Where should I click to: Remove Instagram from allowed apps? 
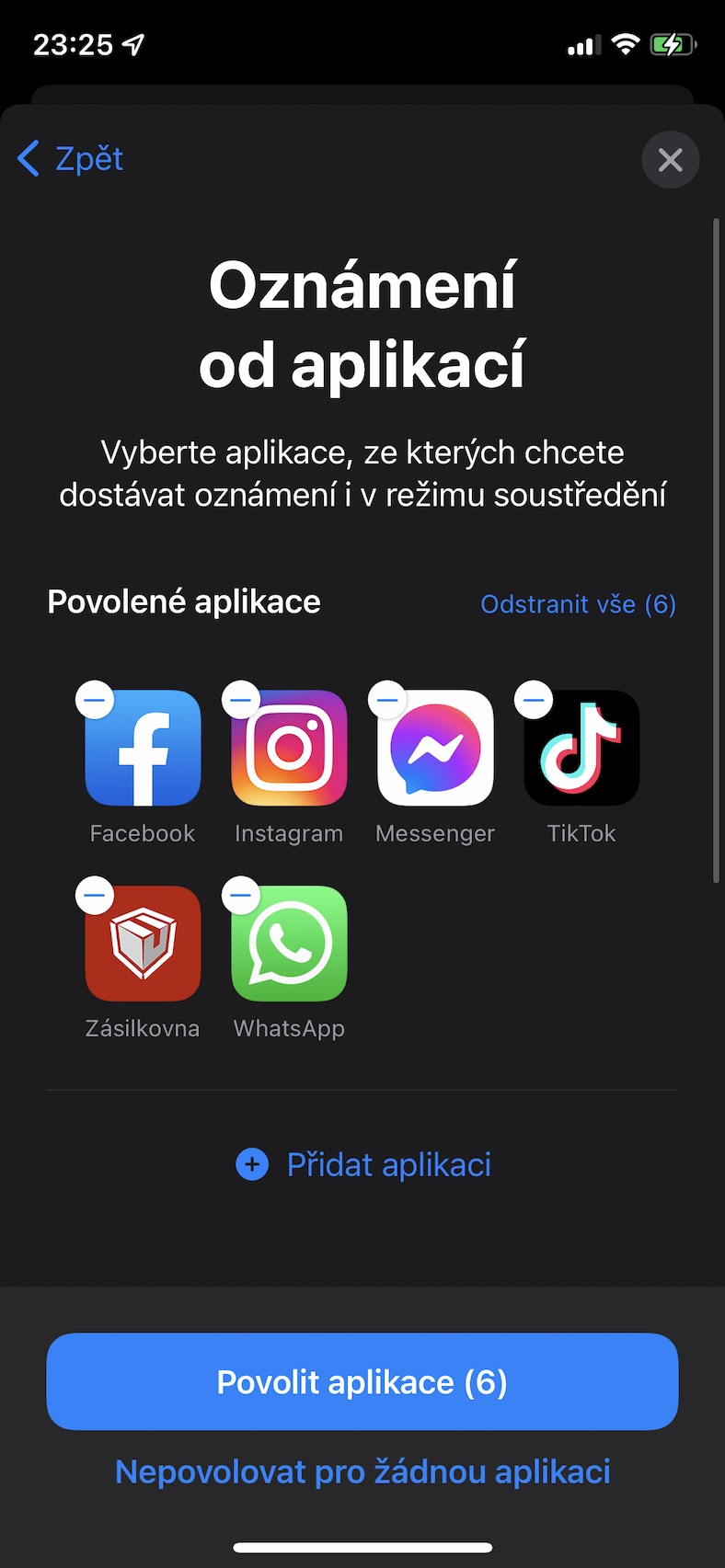[241, 700]
